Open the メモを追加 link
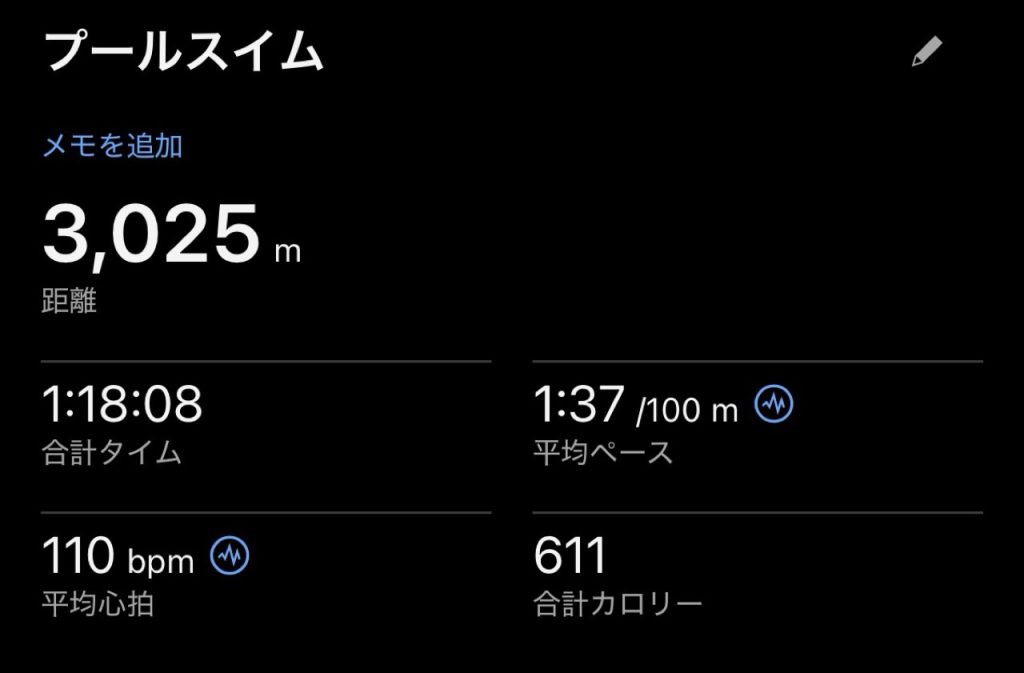Image resolution: width=1024 pixels, height=673 pixels. tap(112, 147)
